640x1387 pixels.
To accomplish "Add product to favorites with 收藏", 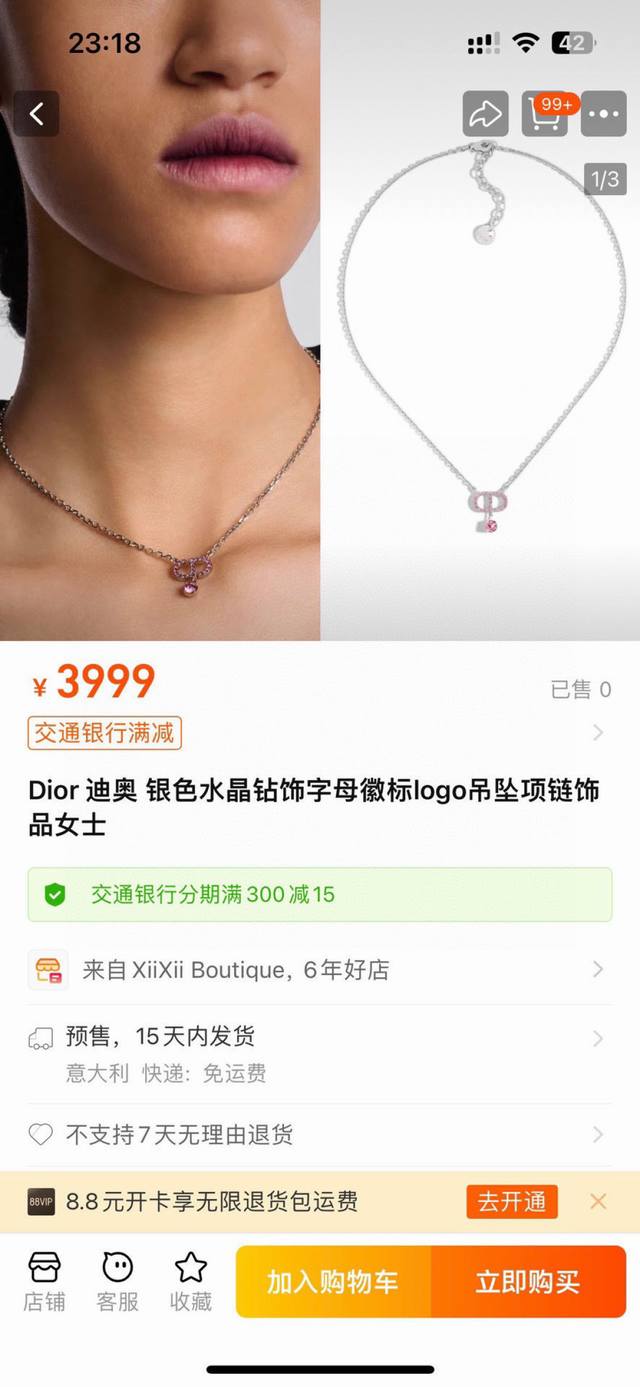I will (190, 1281).
